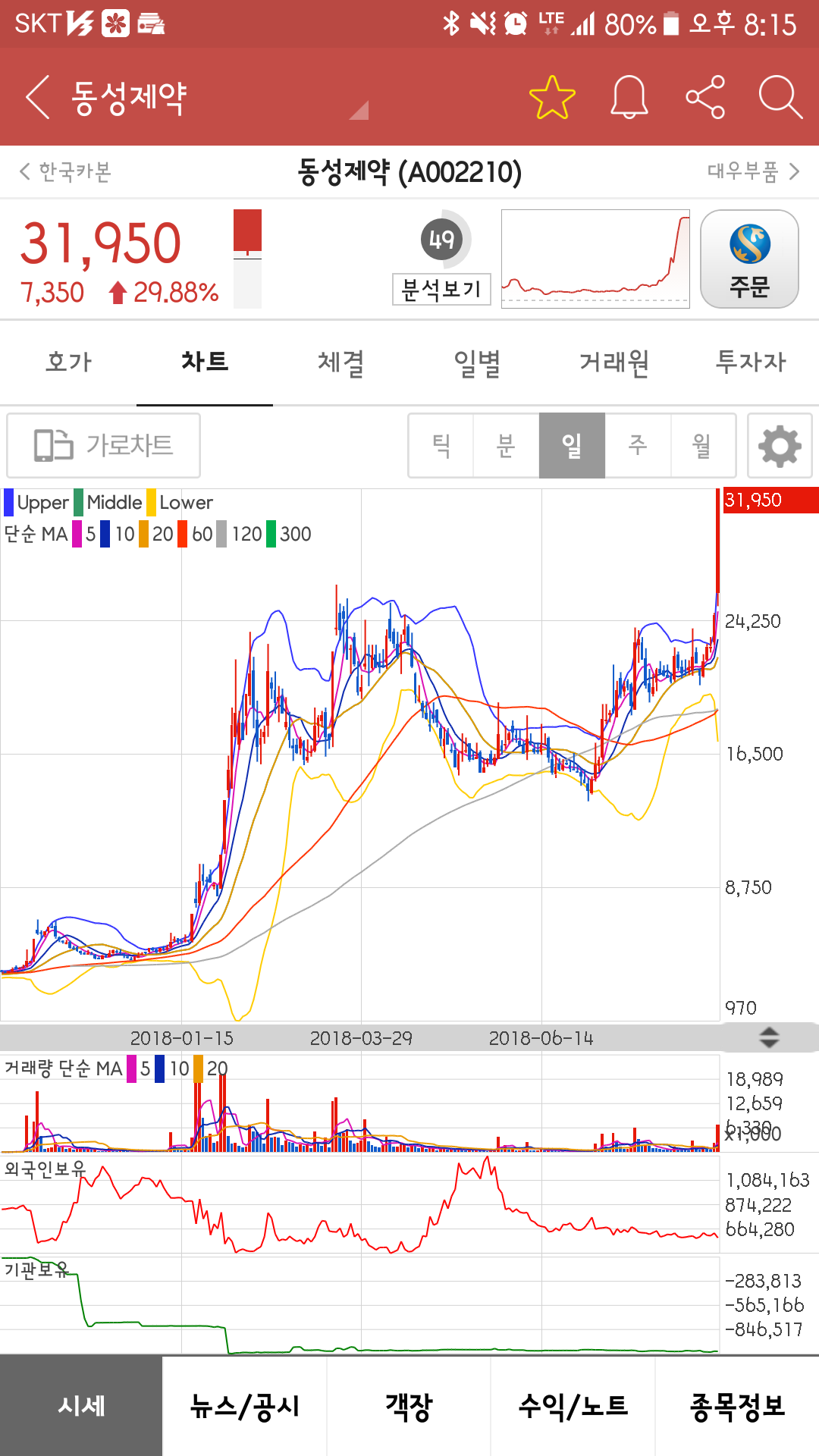Select the 주 weekly chart period
Screen dimensions: 819x1456
(x=638, y=447)
